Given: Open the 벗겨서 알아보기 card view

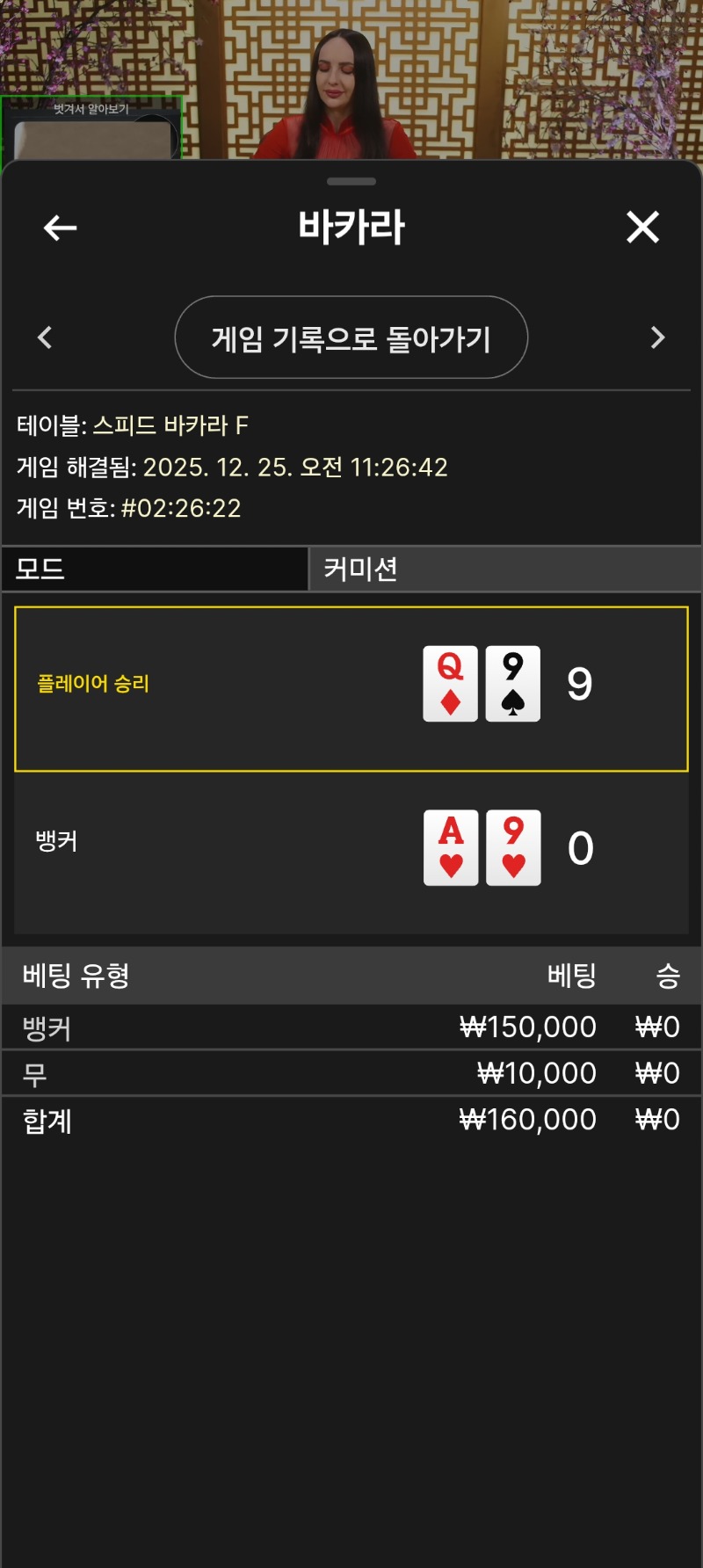Looking at the screenshot, I should point(91,128).
